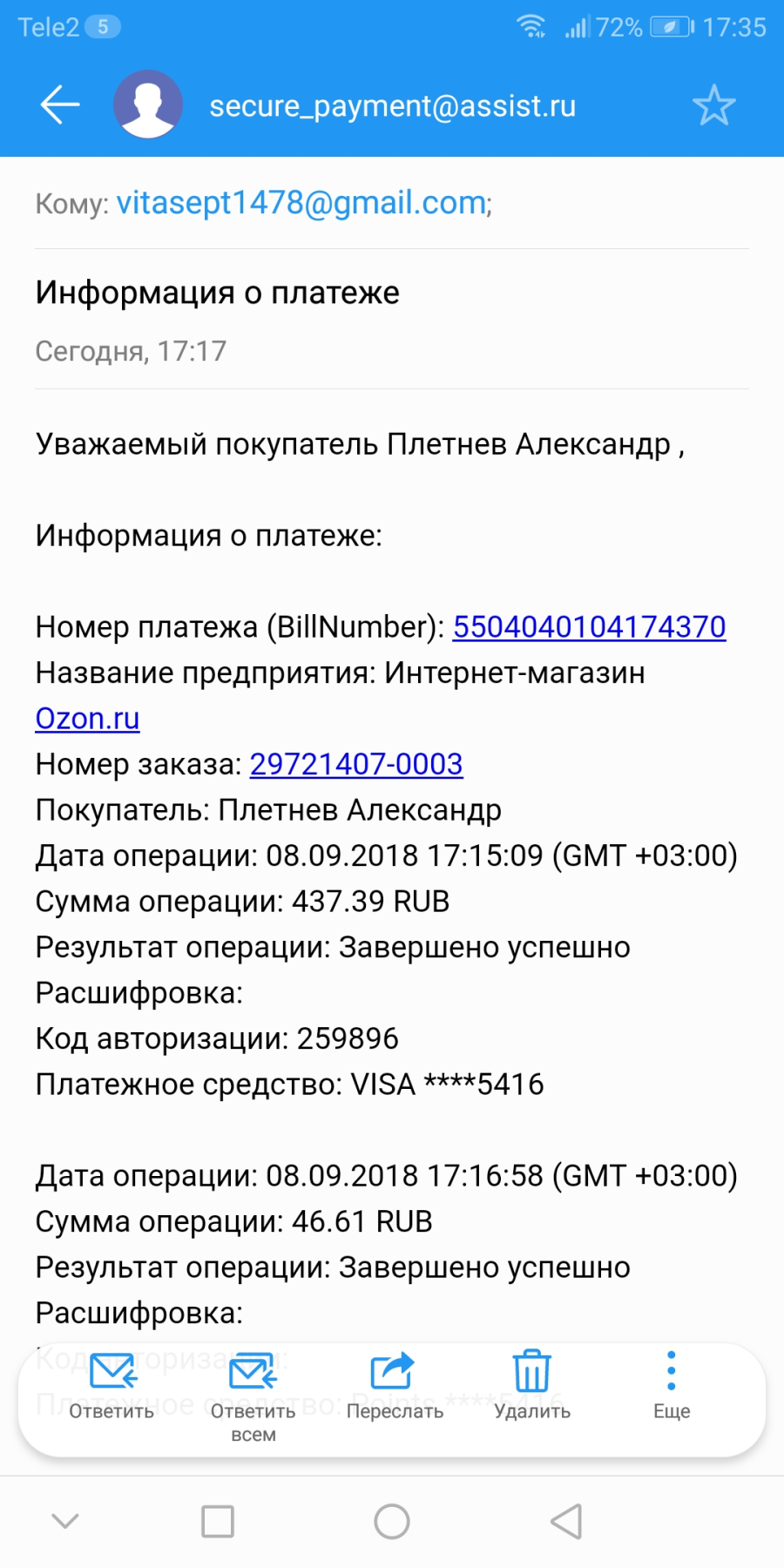Star this email as favorite

click(x=713, y=105)
